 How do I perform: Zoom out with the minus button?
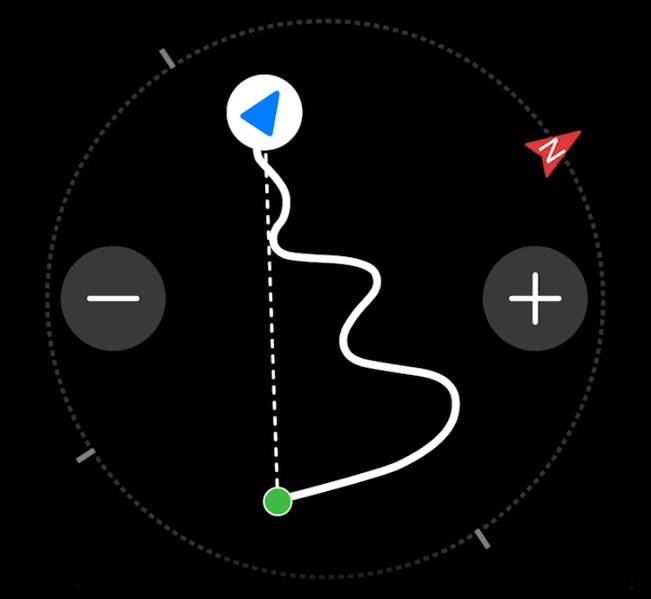pos(113,298)
